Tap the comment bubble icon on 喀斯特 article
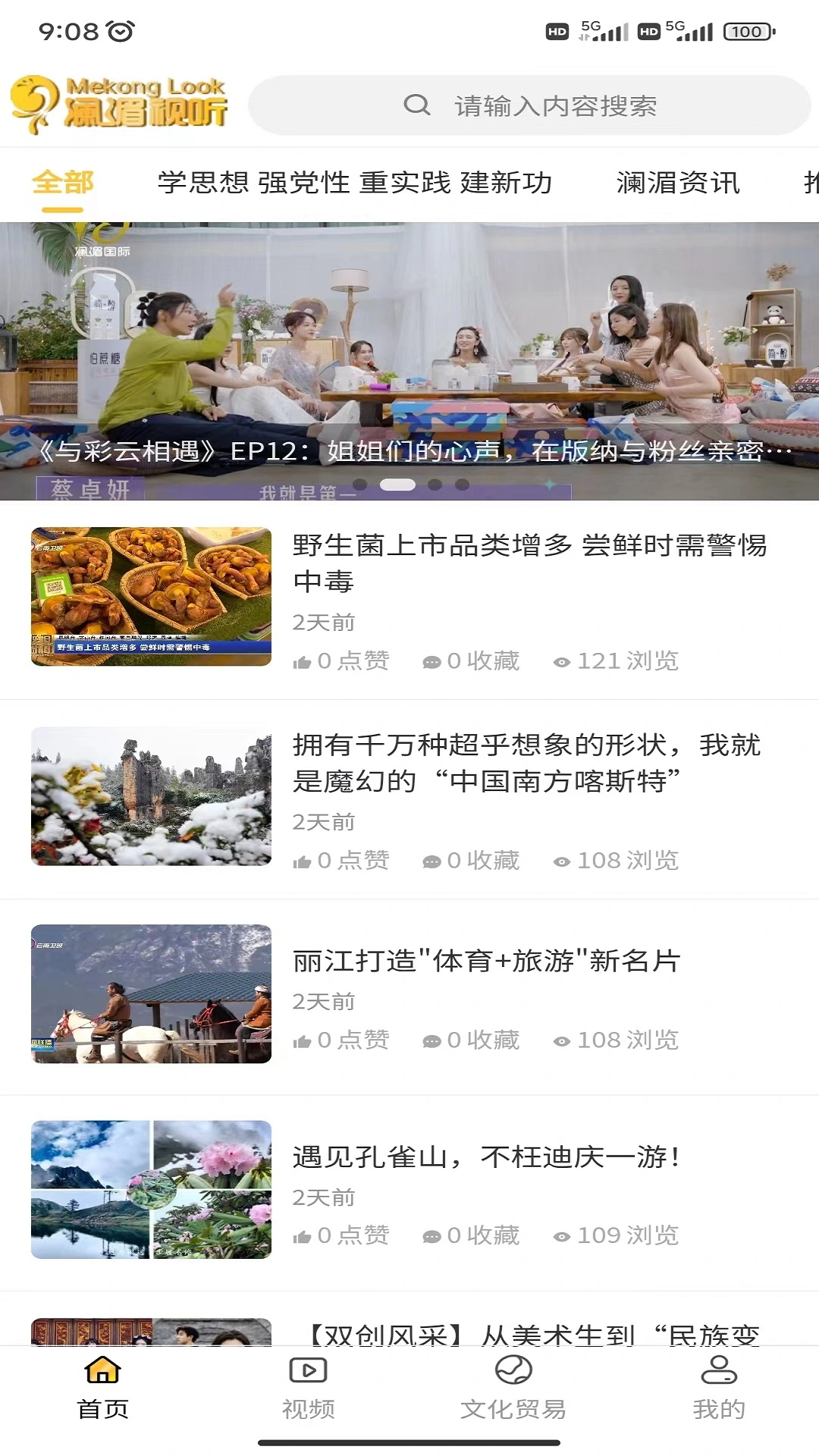 [432, 861]
